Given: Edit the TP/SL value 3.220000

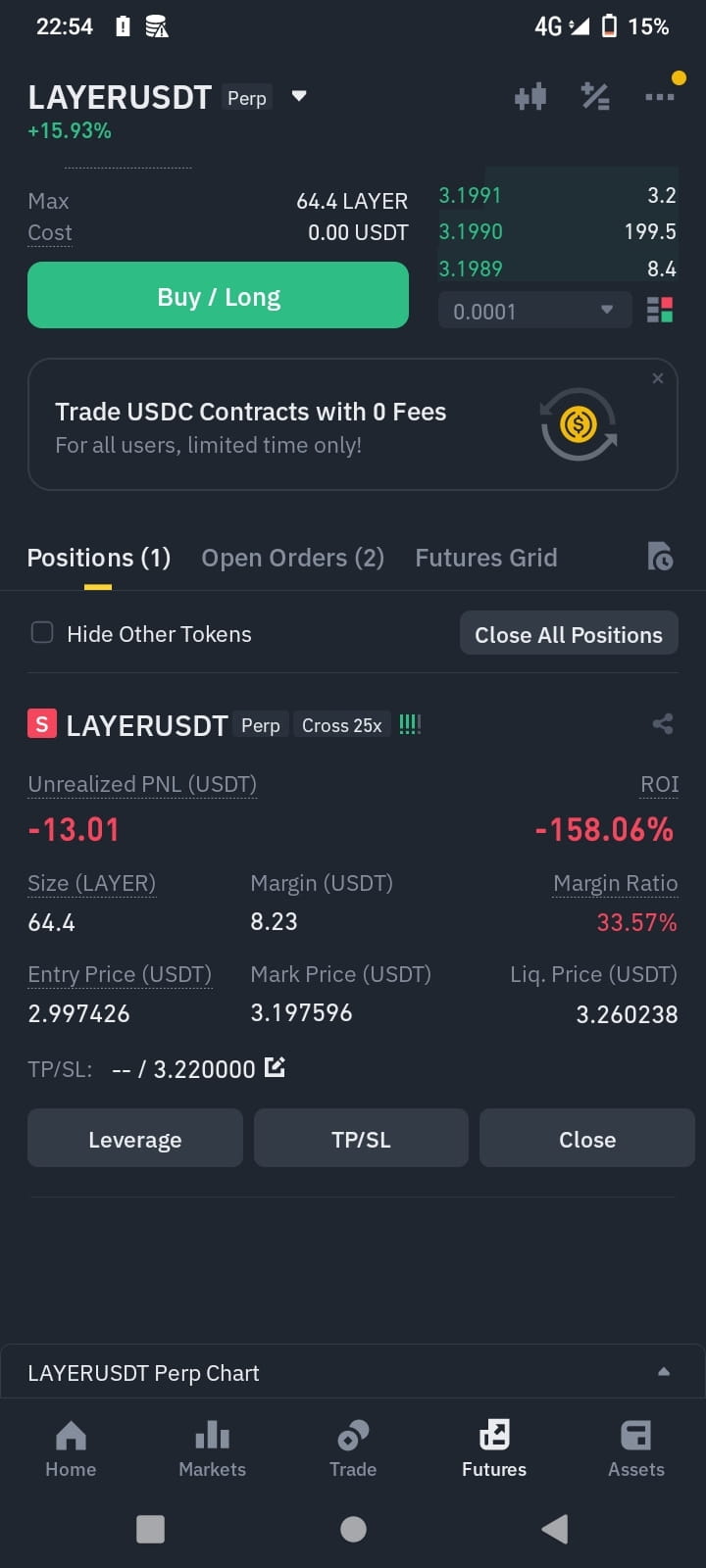Looking at the screenshot, I should pyautogui.click(x=275, y=1067).
